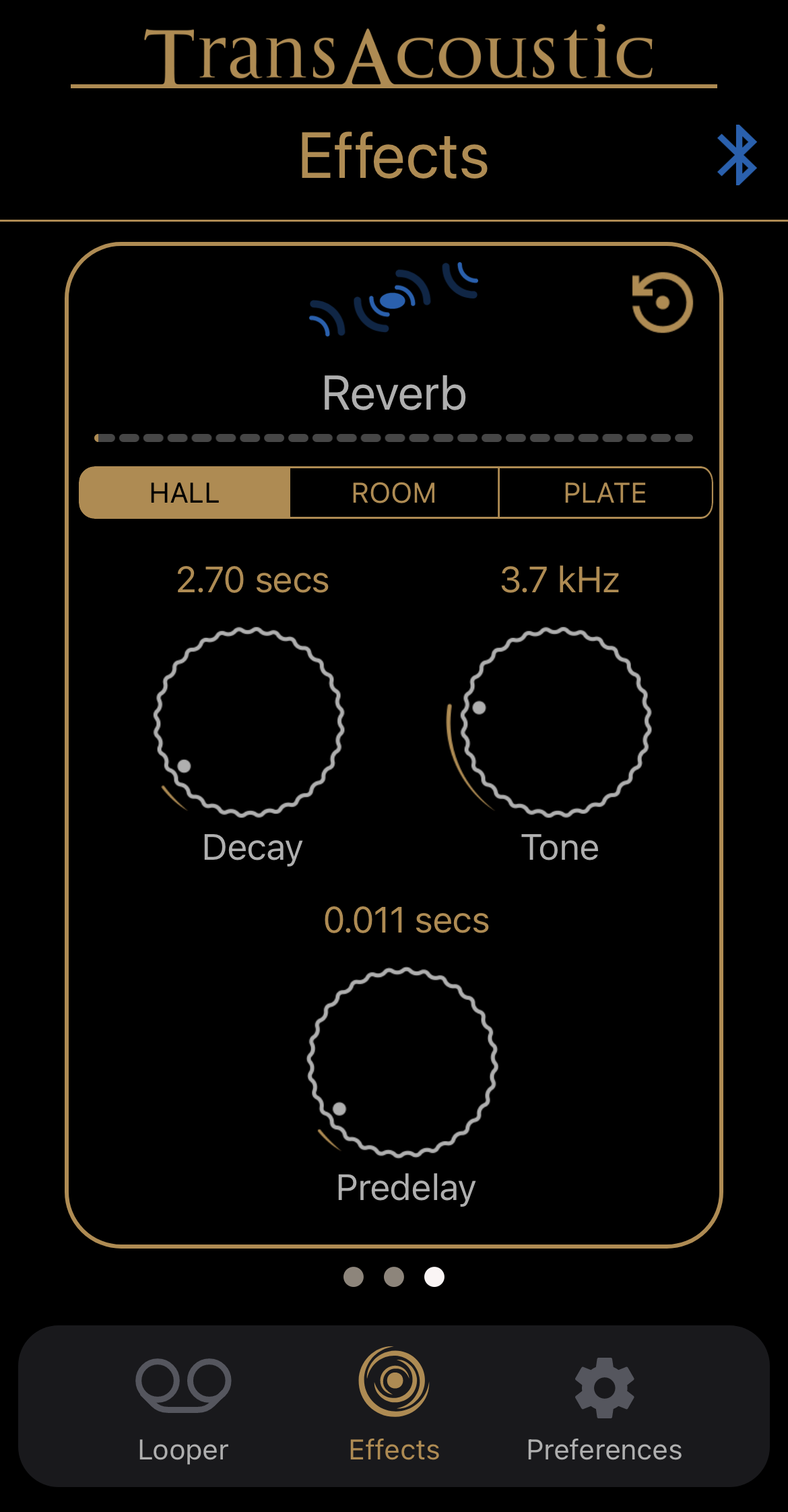
Task: Tap the Predelay knob
Action: coord(403,1063)
